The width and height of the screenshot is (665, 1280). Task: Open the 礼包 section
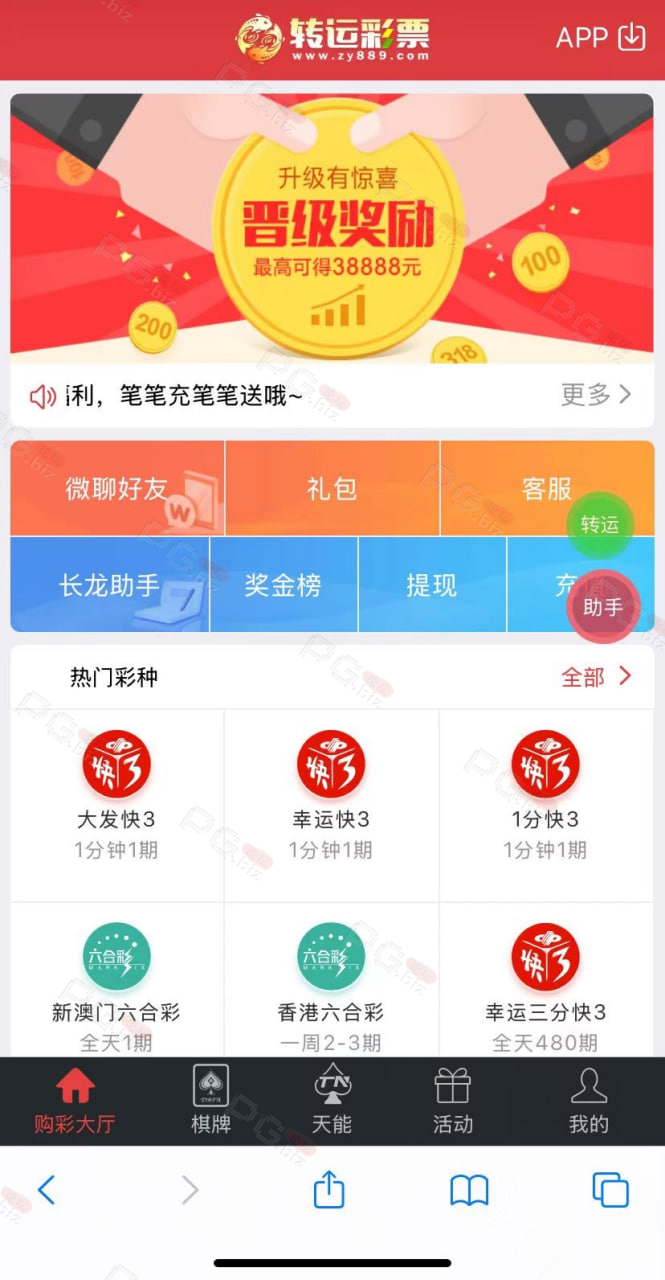point(332,488)
